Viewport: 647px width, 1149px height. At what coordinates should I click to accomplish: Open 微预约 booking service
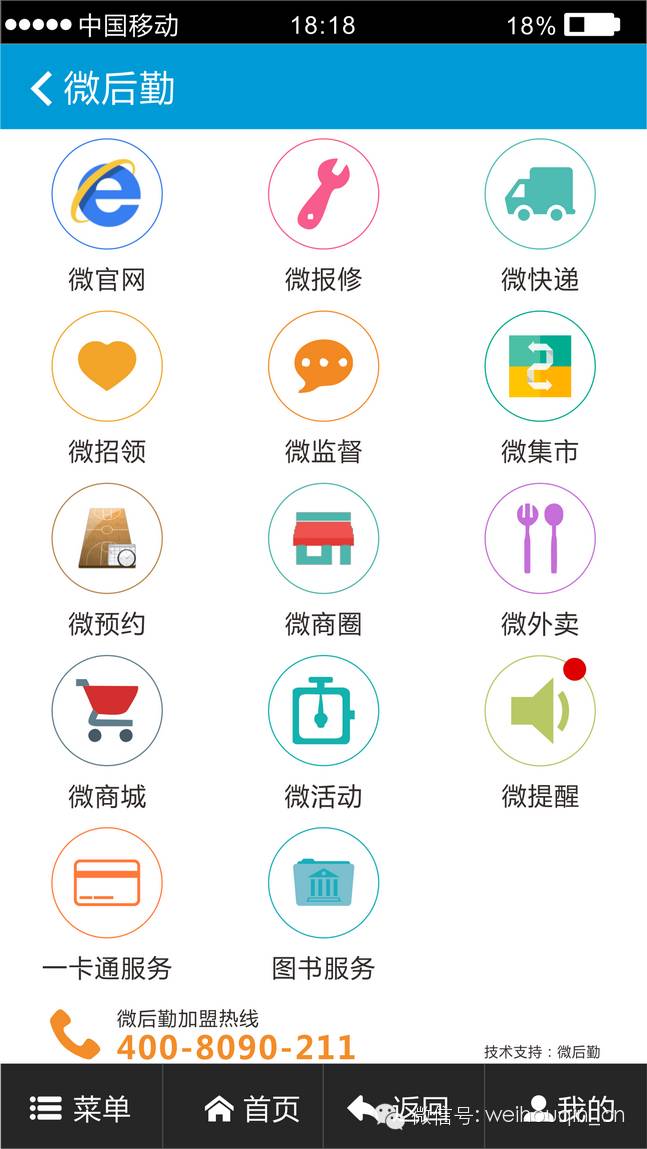point(107,538)
